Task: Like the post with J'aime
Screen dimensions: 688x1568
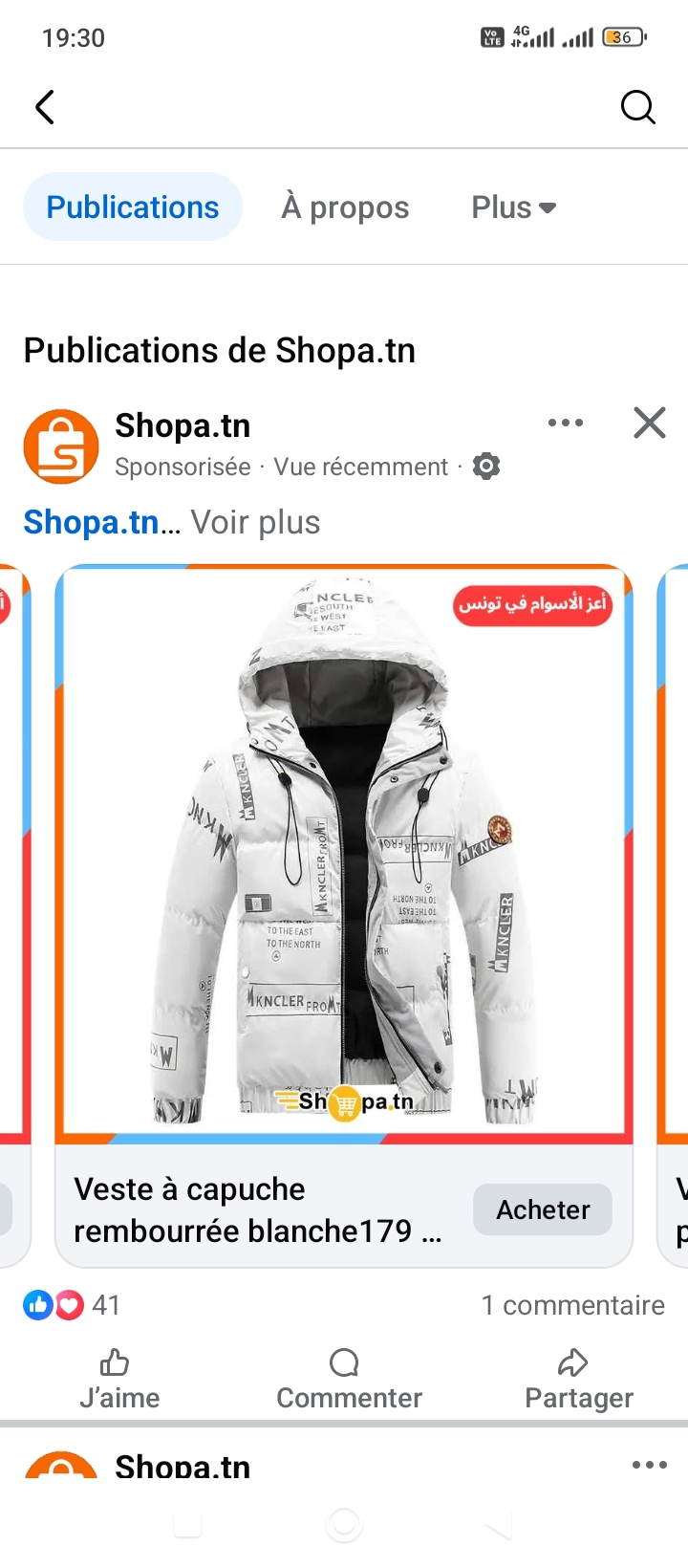Action: (118, 1380)
